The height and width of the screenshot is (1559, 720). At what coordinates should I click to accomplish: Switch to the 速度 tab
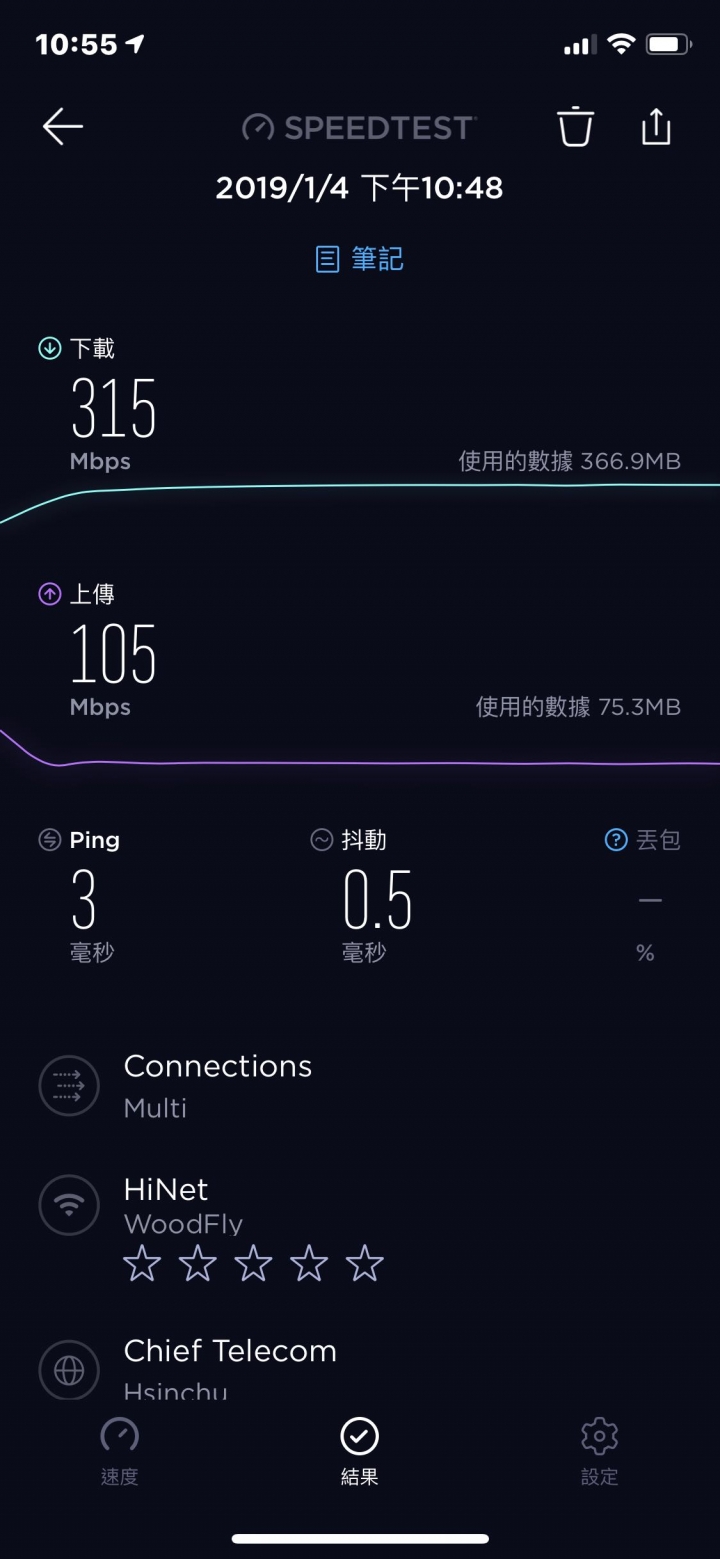click(x=120, y=1451)
